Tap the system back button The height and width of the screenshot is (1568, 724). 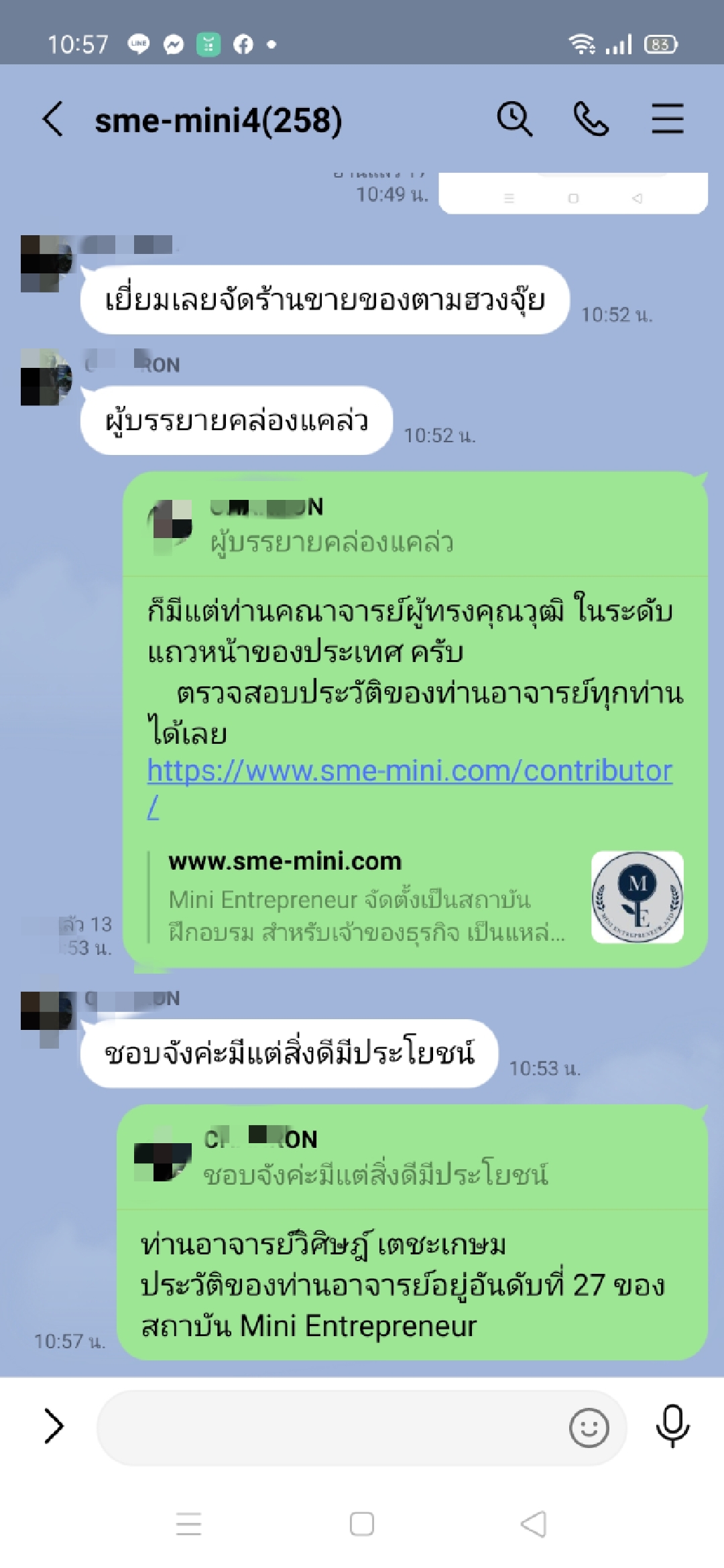pyautogui.click(x=534, y=1524)
